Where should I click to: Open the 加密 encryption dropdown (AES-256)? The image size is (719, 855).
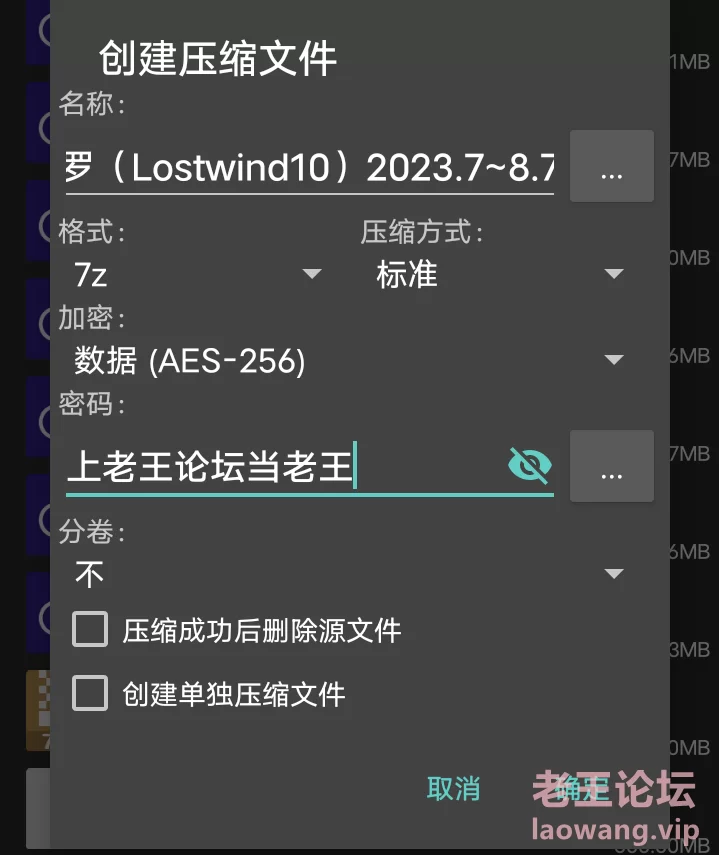pyautogui.click(x=348, y=360)
